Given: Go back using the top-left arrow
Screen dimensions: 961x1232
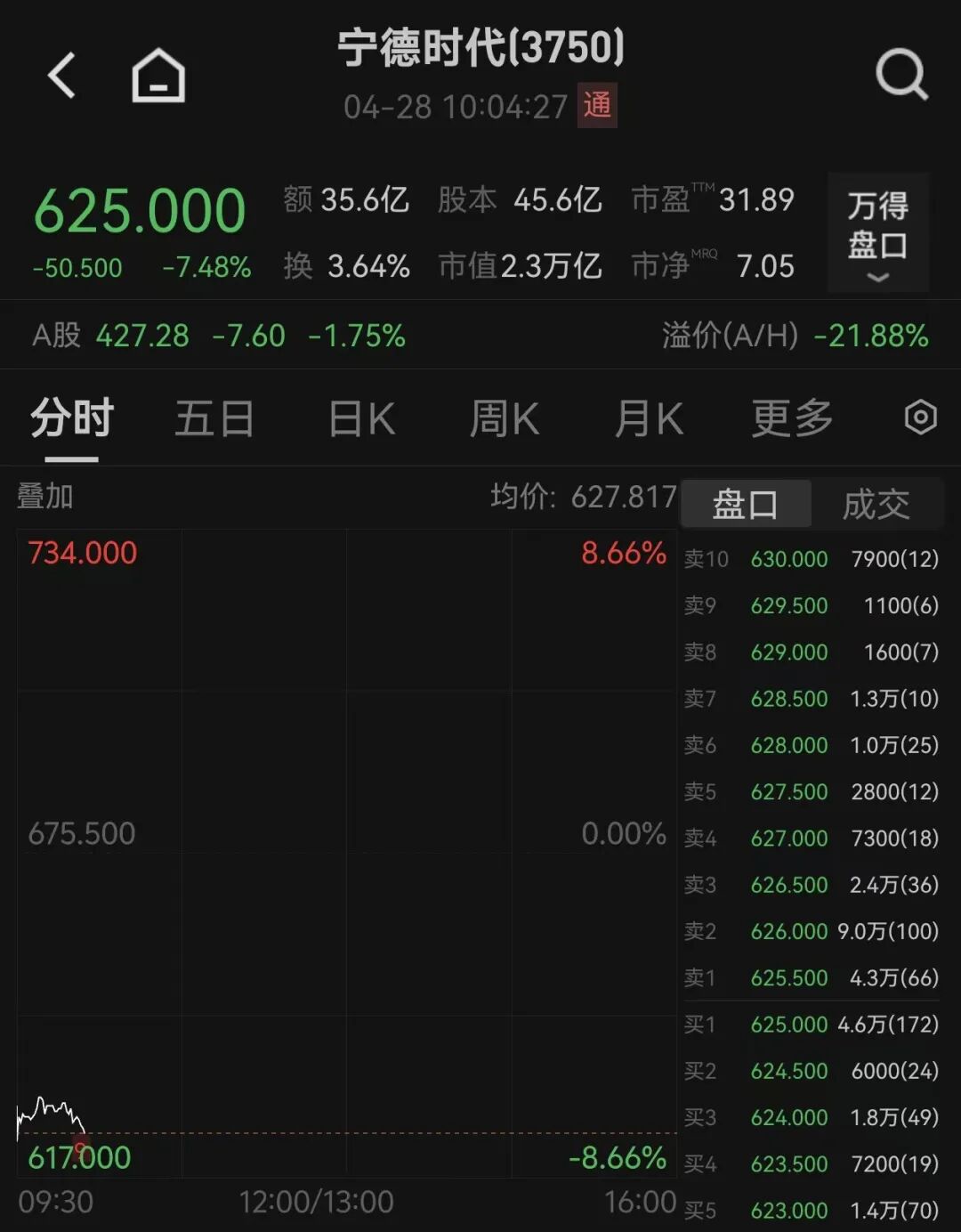Looking at the screenshot, I should [62, 75].
